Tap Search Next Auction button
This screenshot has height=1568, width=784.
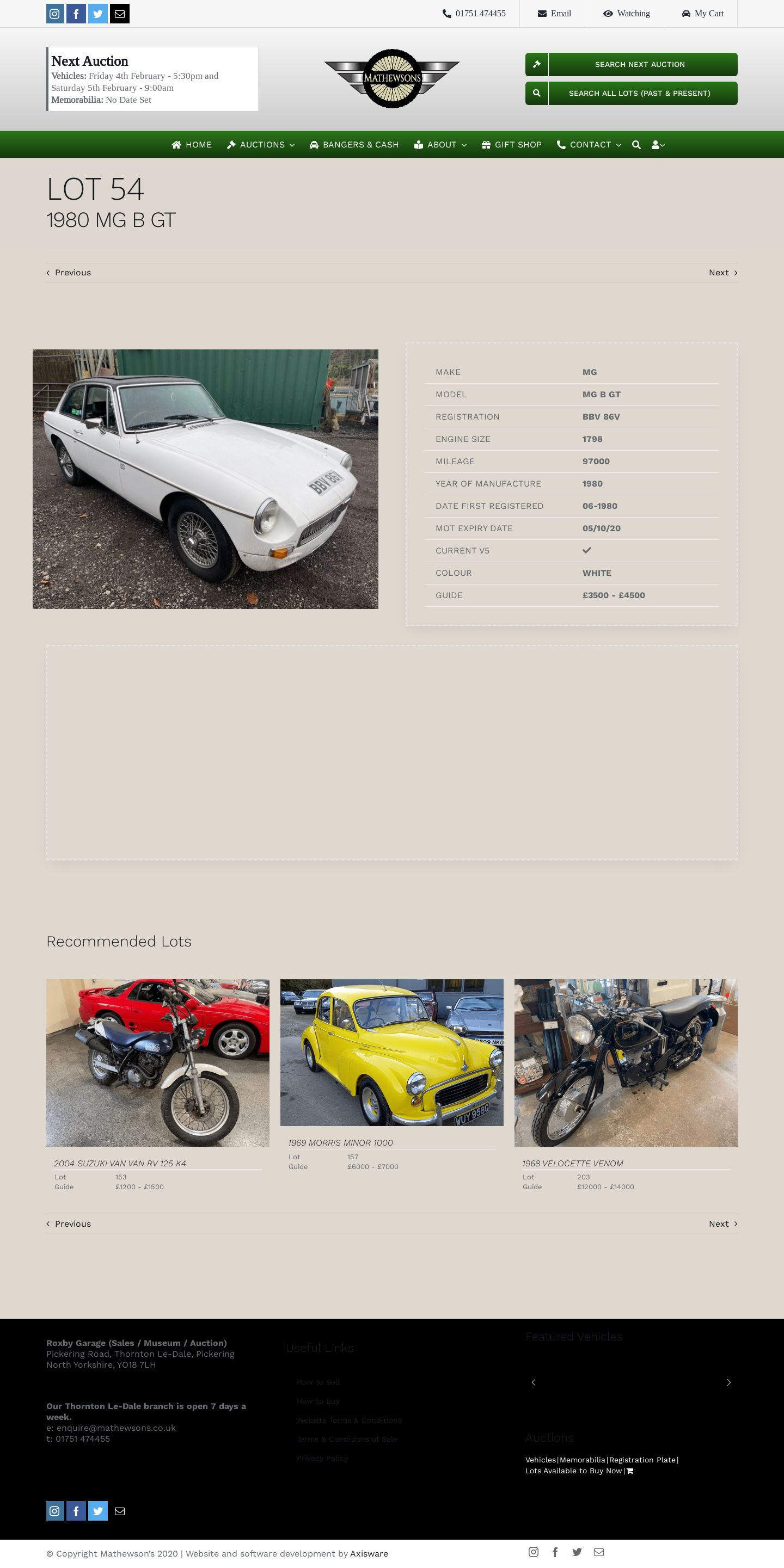[631, 65]
